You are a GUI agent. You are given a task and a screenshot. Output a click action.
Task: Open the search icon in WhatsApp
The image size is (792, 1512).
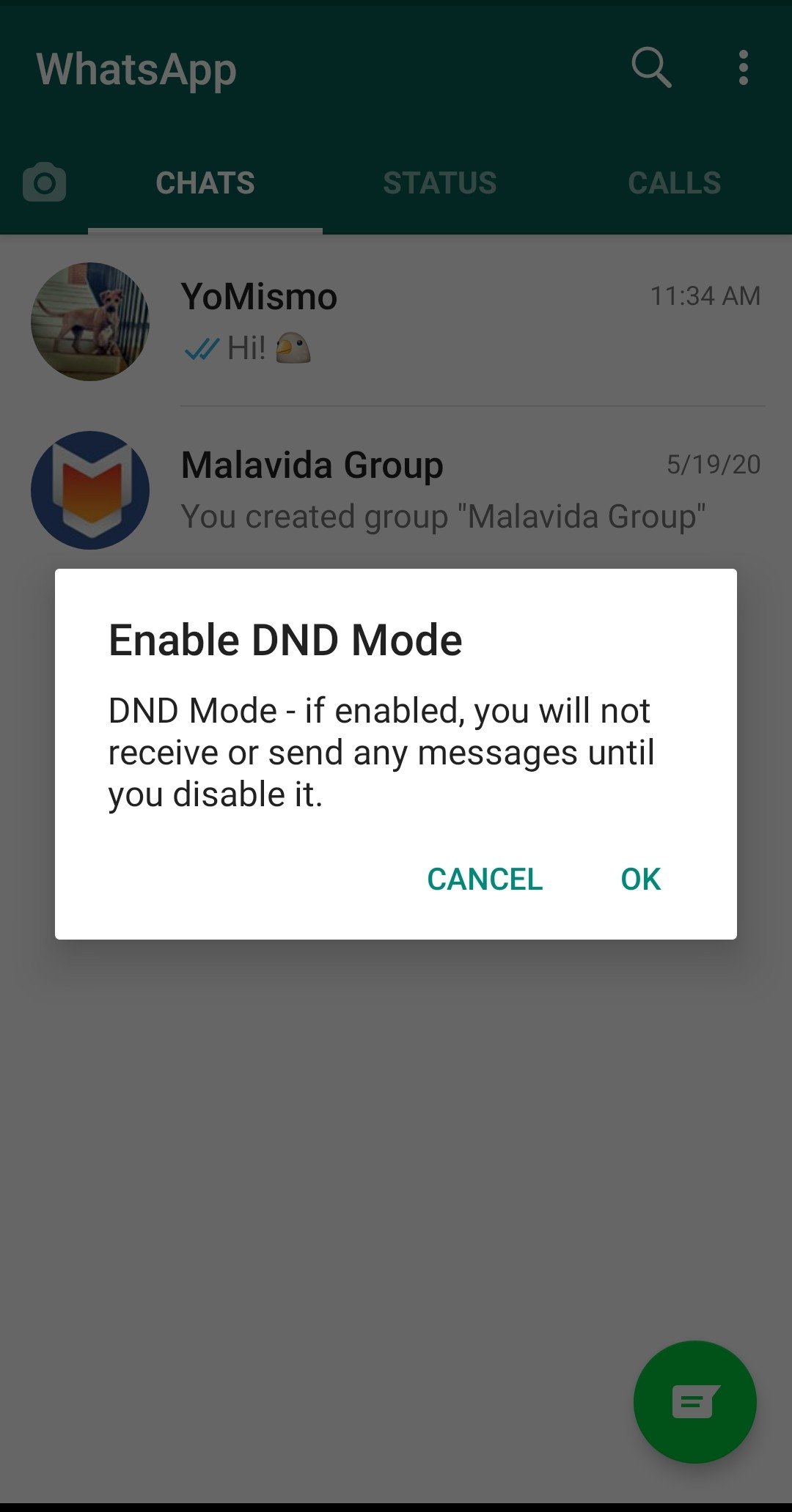[x=650, y=68]
